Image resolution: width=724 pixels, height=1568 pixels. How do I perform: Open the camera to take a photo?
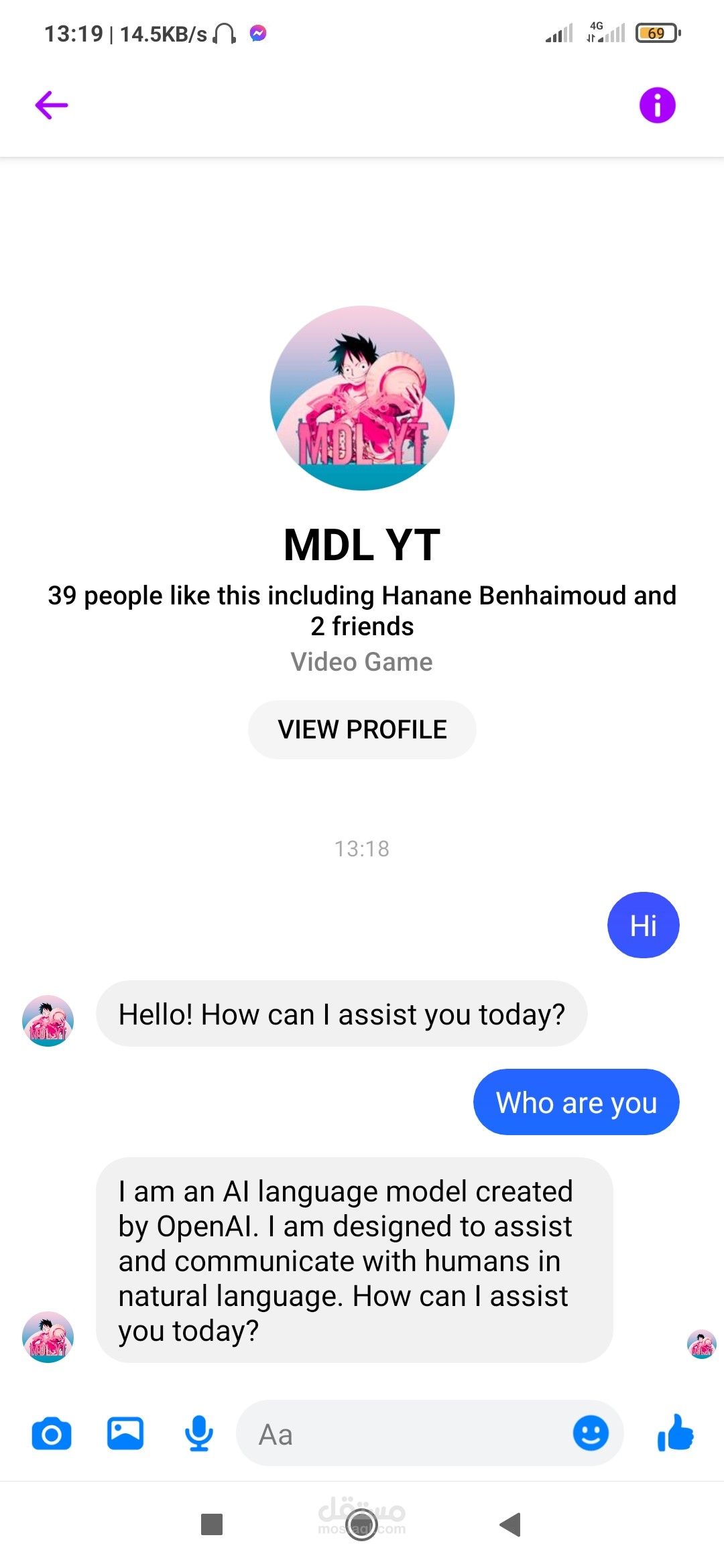52,1434
